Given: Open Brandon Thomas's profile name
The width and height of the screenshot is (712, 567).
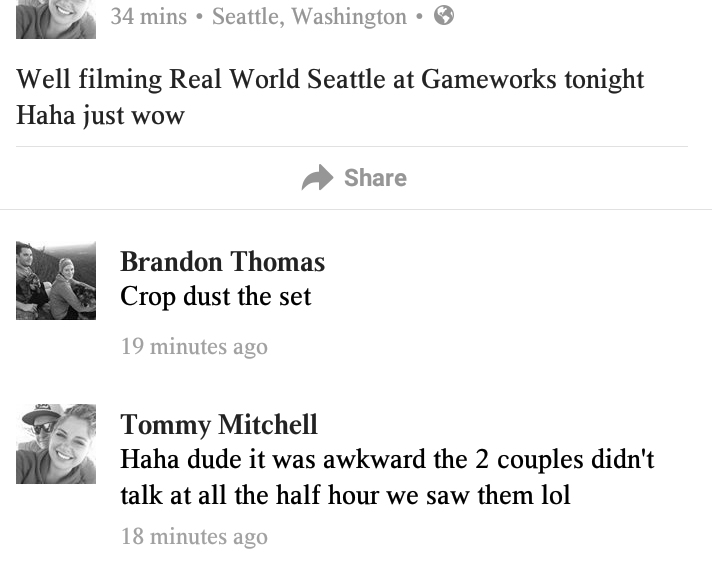Looking at the screenshot, I should 222,262.
